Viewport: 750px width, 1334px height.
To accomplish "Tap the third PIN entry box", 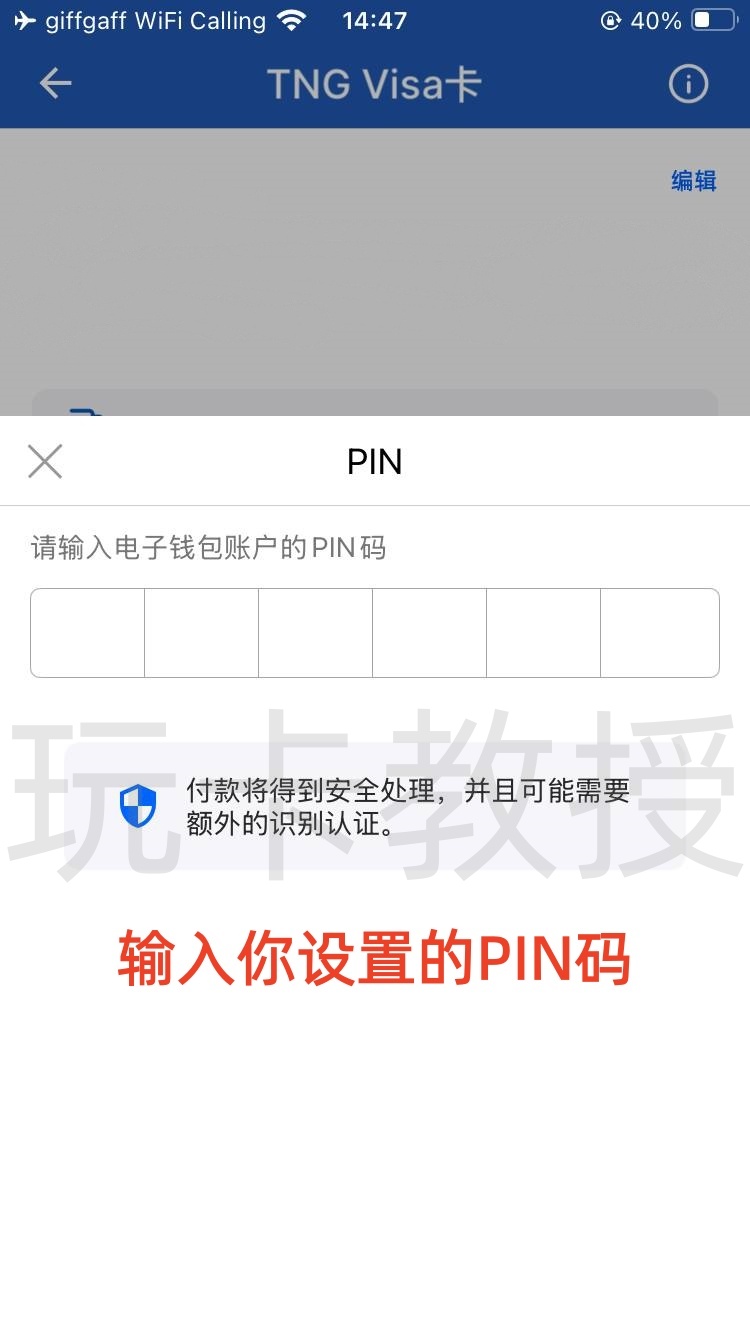I will pos(316,632).
